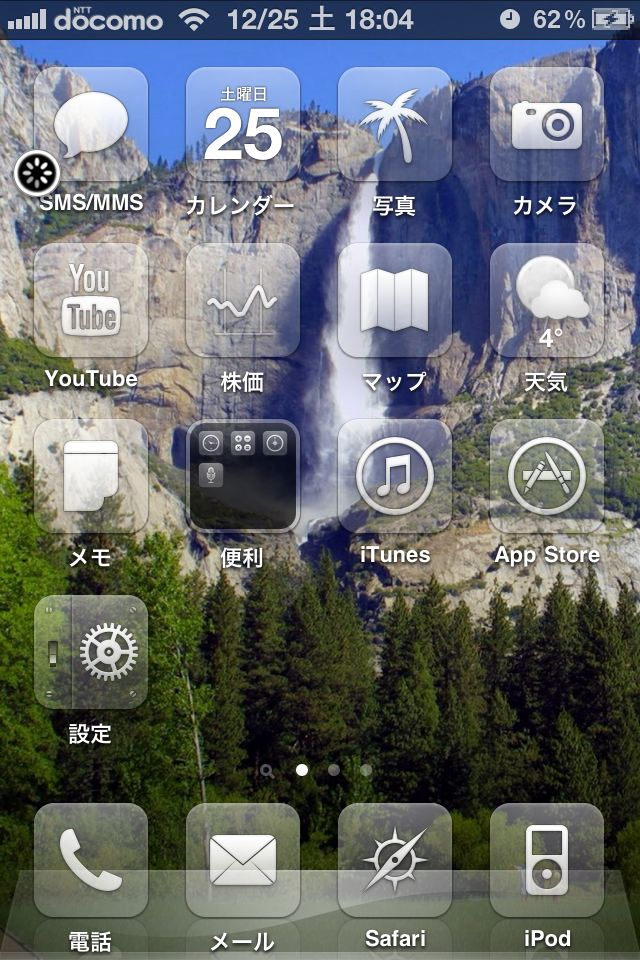
Task: Open the SMS/MMS messages app
Action: [91, 124]
